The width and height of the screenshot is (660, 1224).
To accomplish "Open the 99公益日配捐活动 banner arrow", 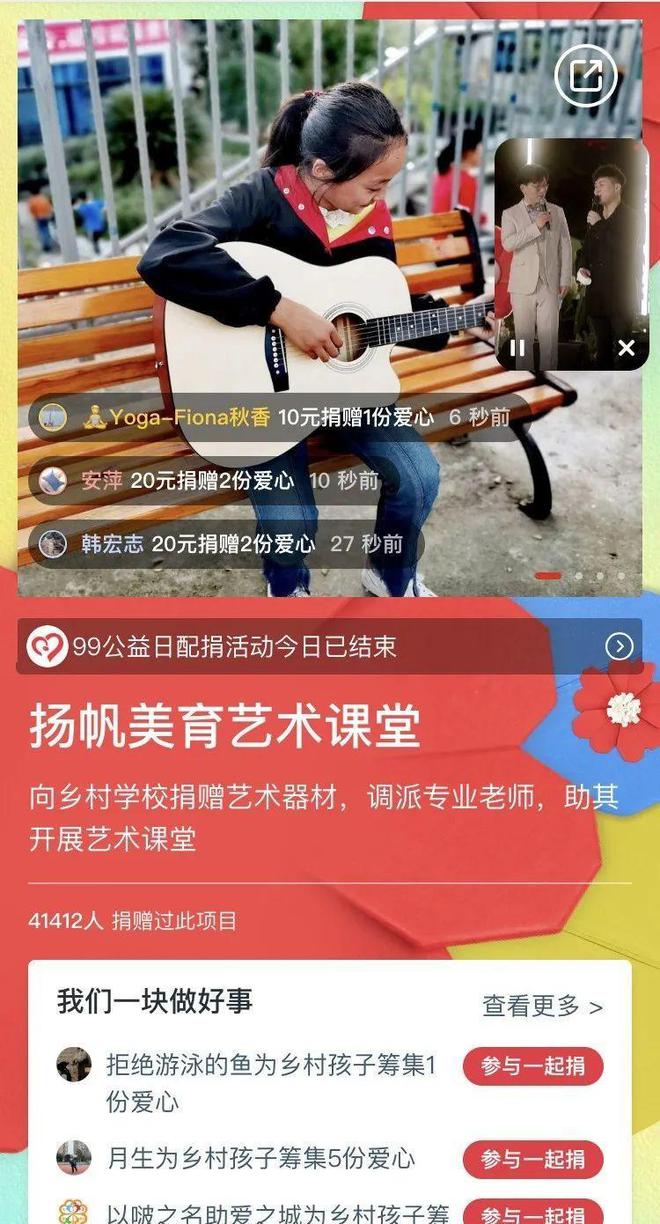I will [x=619, y=647].
